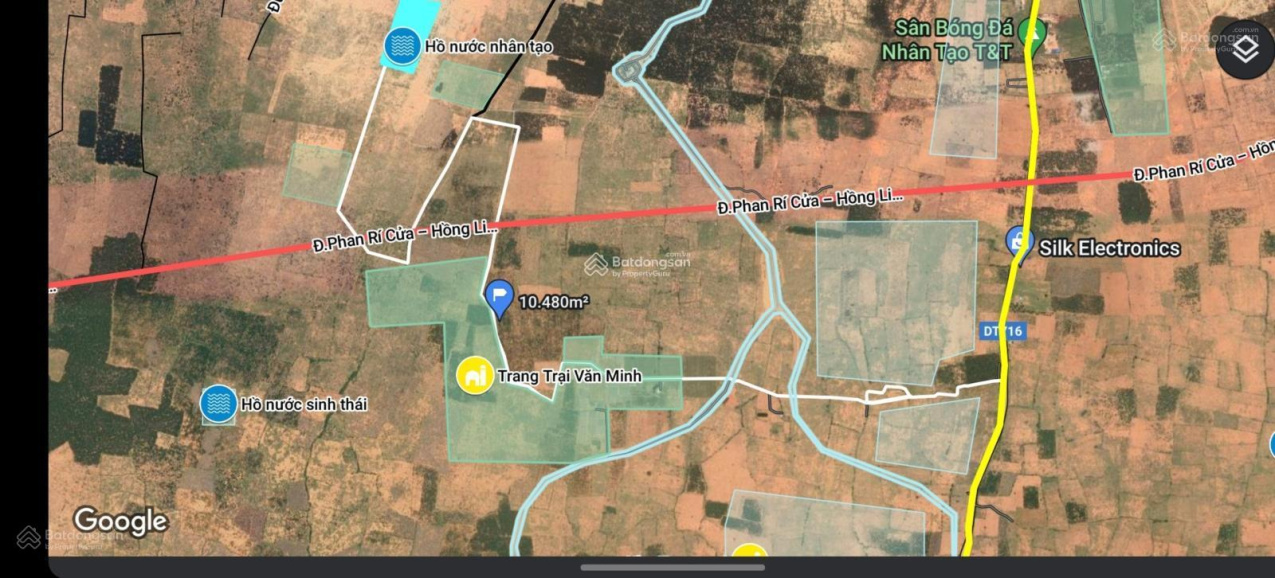The height and width of the screenshot is (578, 1275).
Task: Tap the Hồ nước sinh thái marker
Action: tap(218, 404)
